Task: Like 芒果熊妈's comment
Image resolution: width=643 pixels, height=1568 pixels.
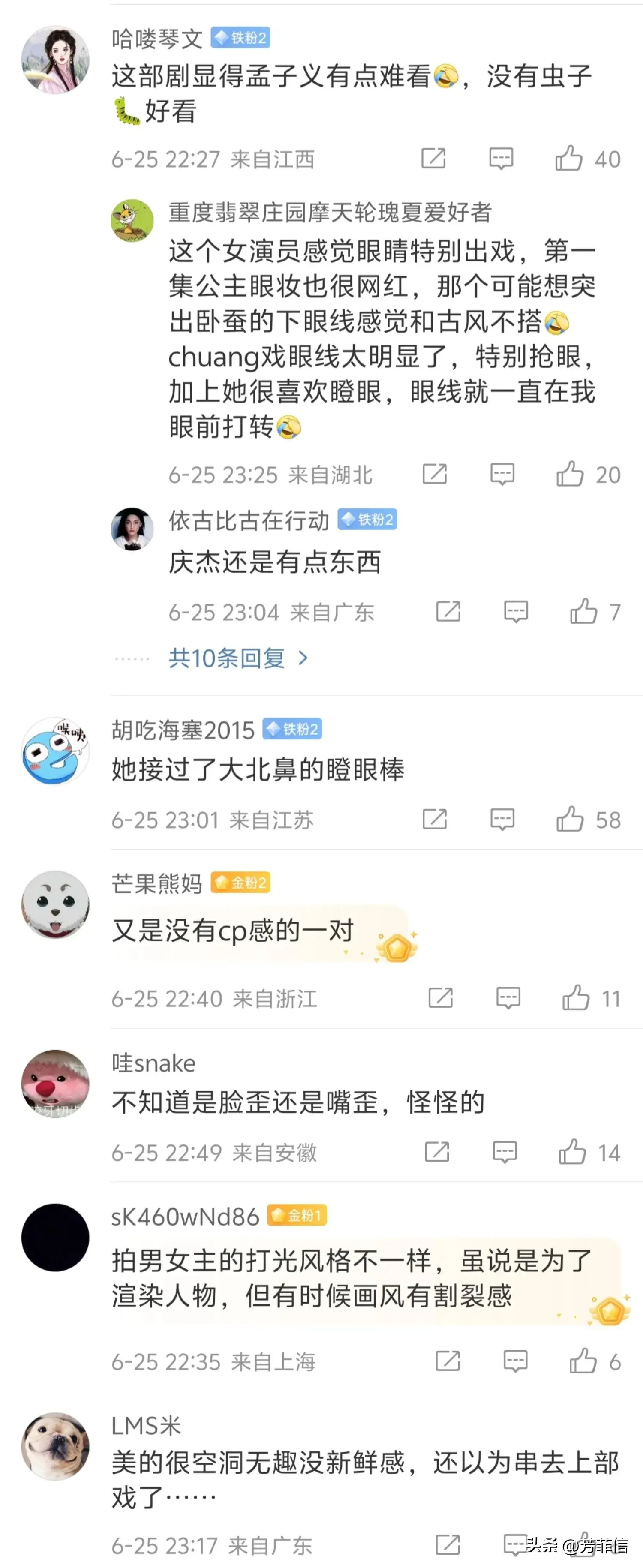Action: click(576, 998)
